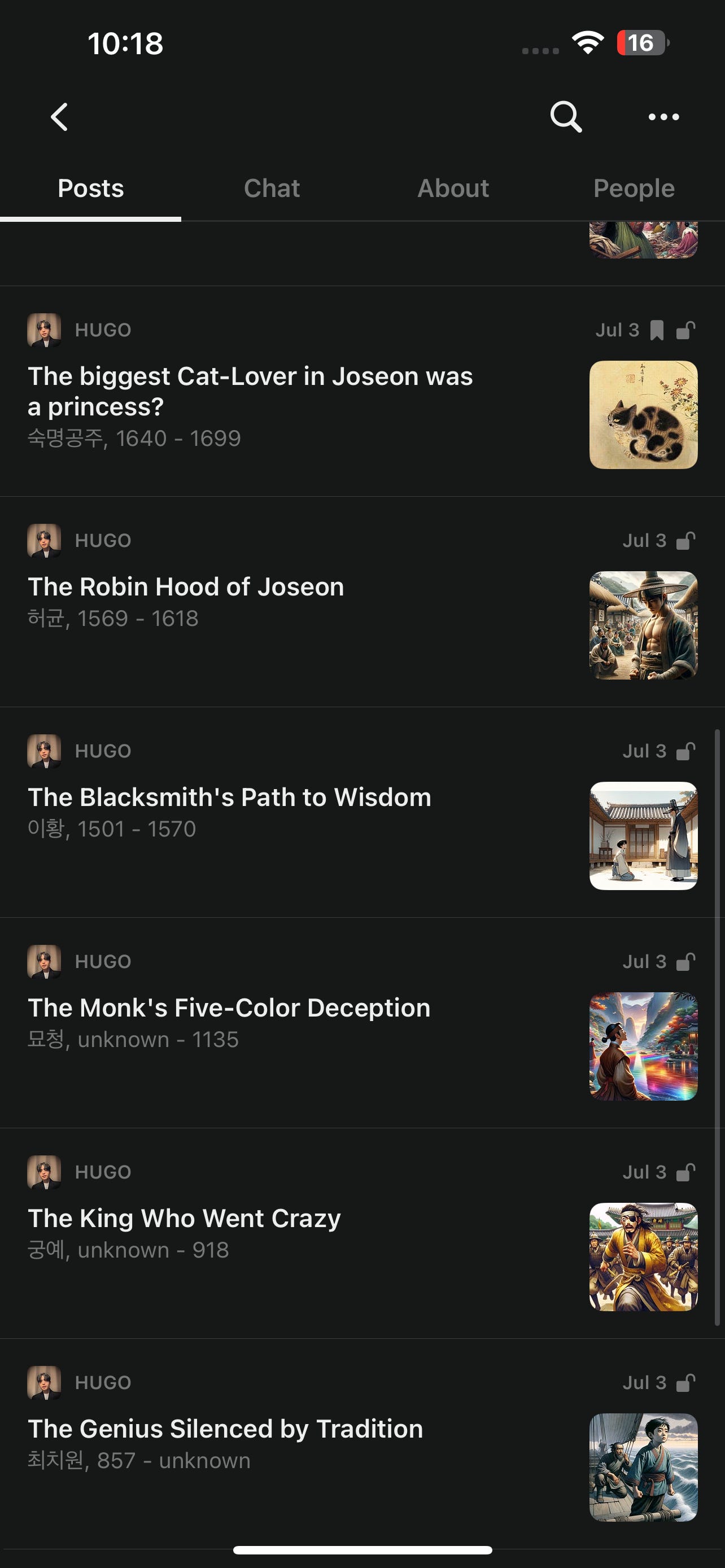This screenshot has height=1568, width=725.
Task: Open The Robin Hood of Joseon post
Action: point(186,587)
